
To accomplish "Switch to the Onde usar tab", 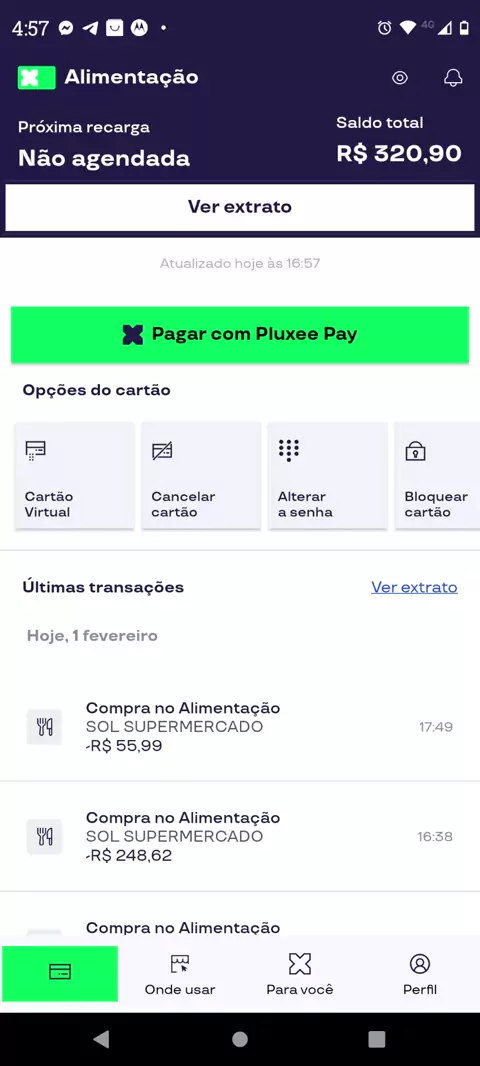I will (180, 975).
